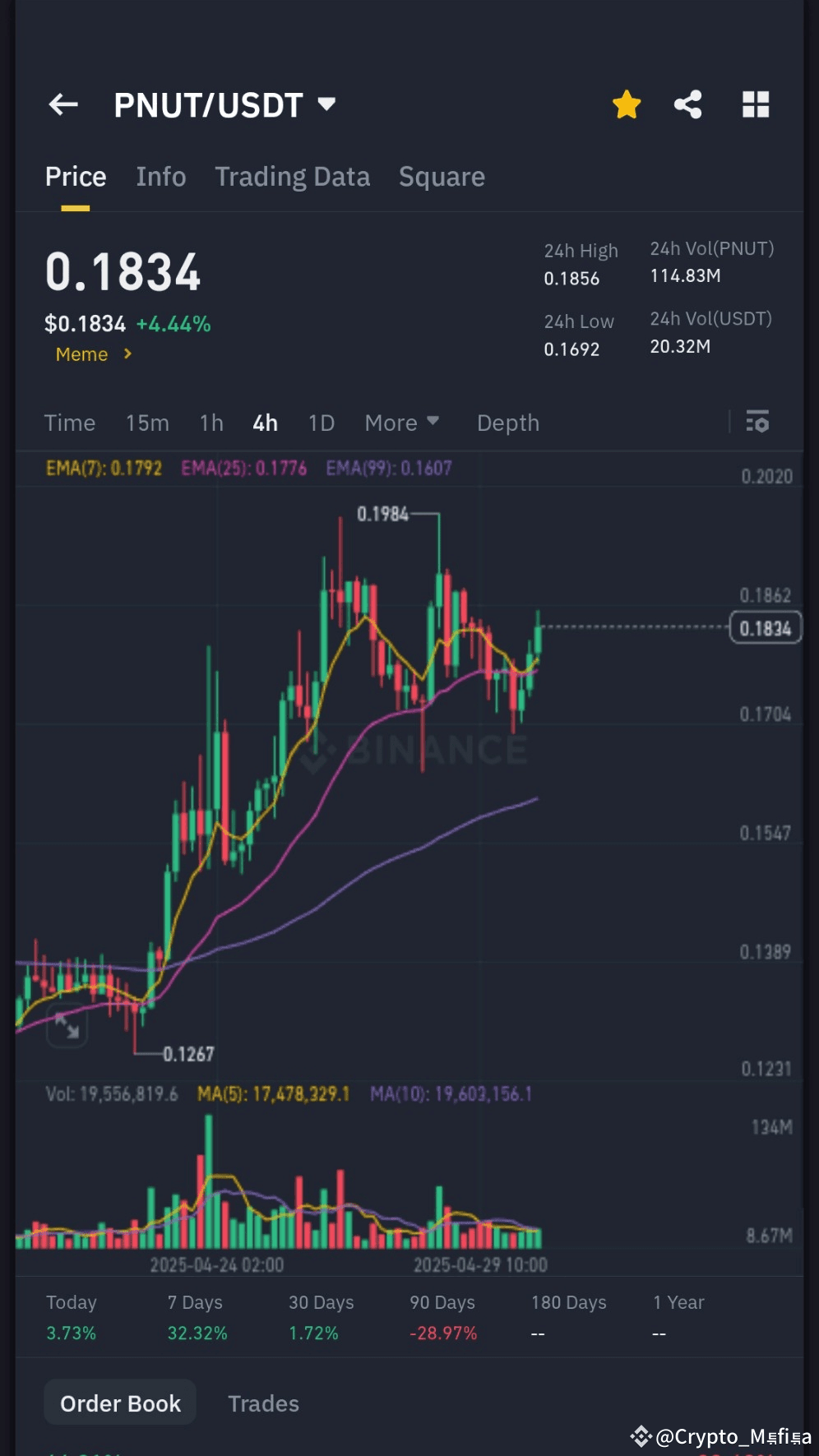This screenshot has width=819, height=1456.
Task: Navigate back using the arrow icon
Action: (x=62, y=104)
